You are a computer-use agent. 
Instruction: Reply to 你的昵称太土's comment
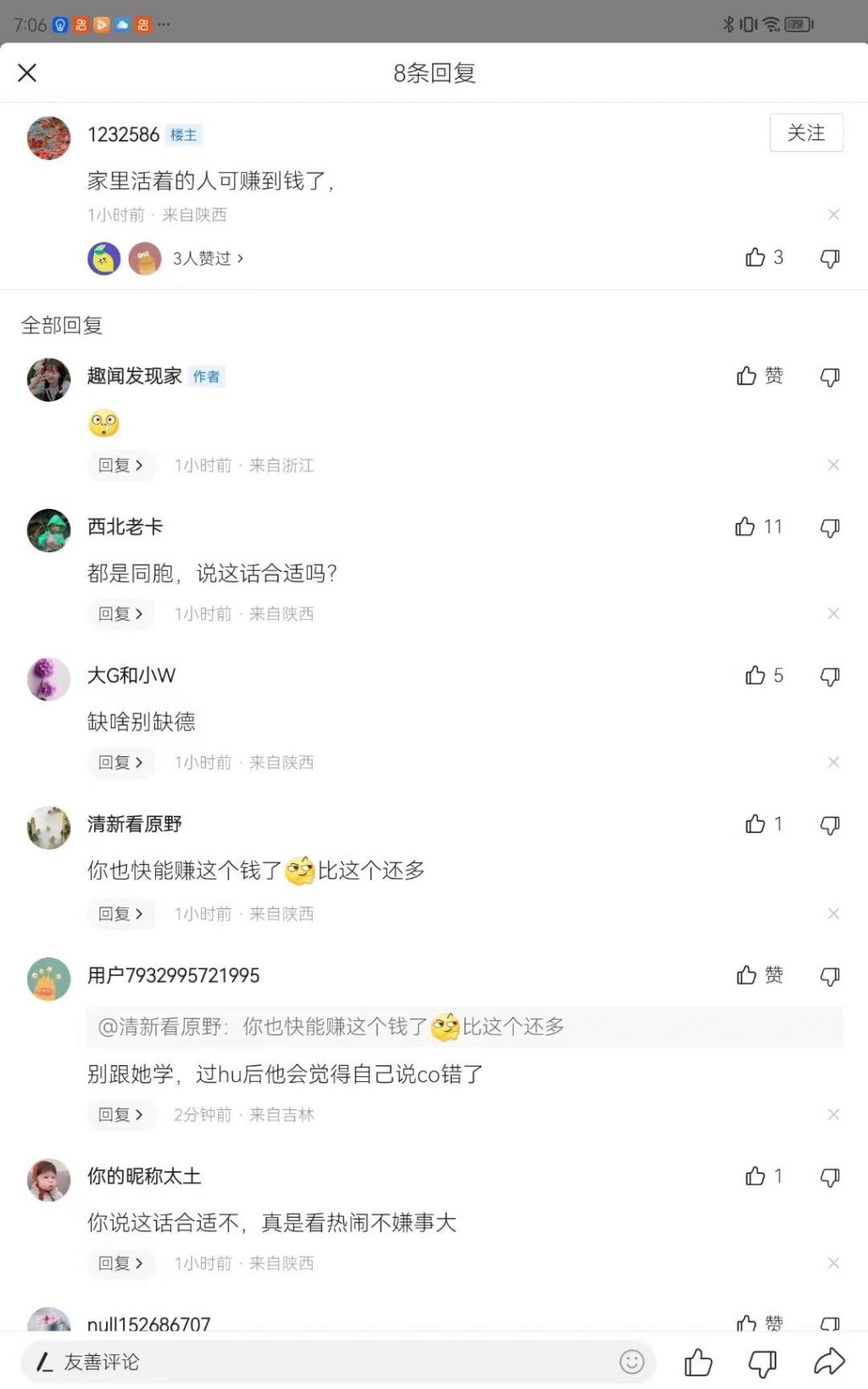120,1263
